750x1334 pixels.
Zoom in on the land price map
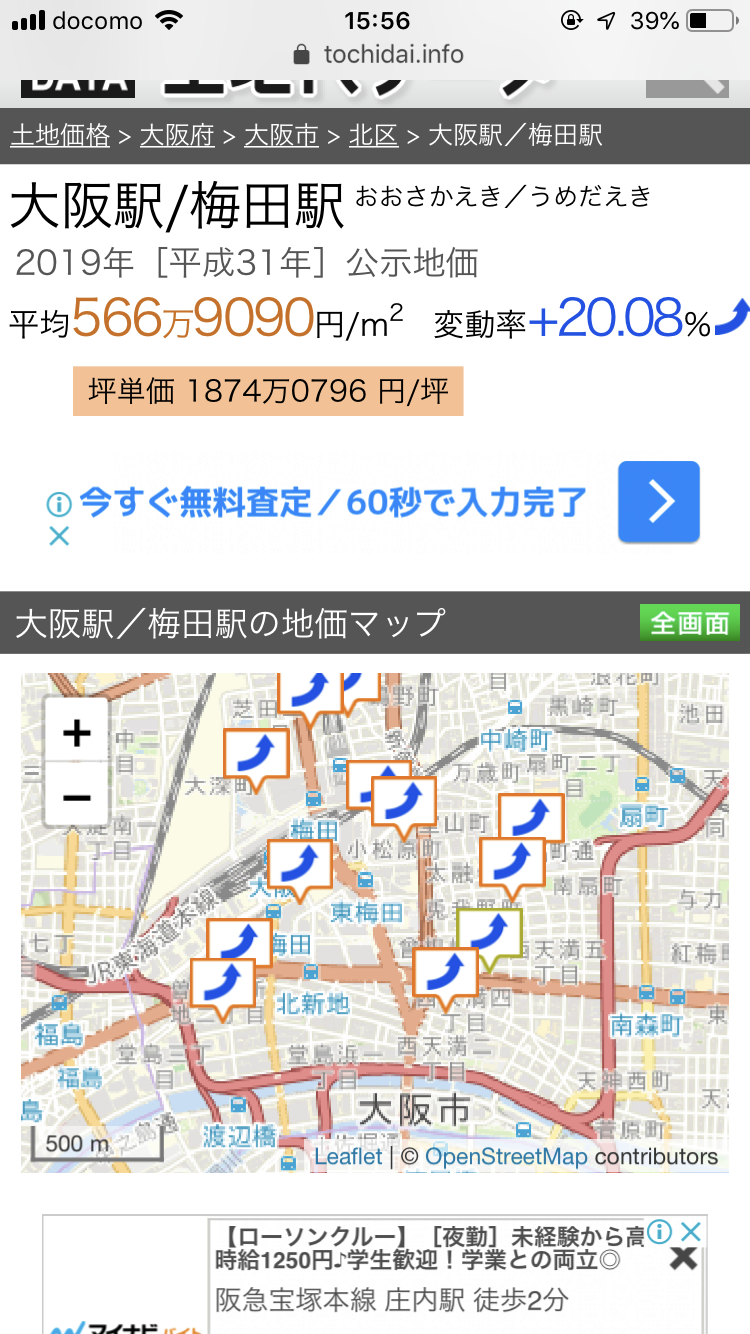pos(77,735)
